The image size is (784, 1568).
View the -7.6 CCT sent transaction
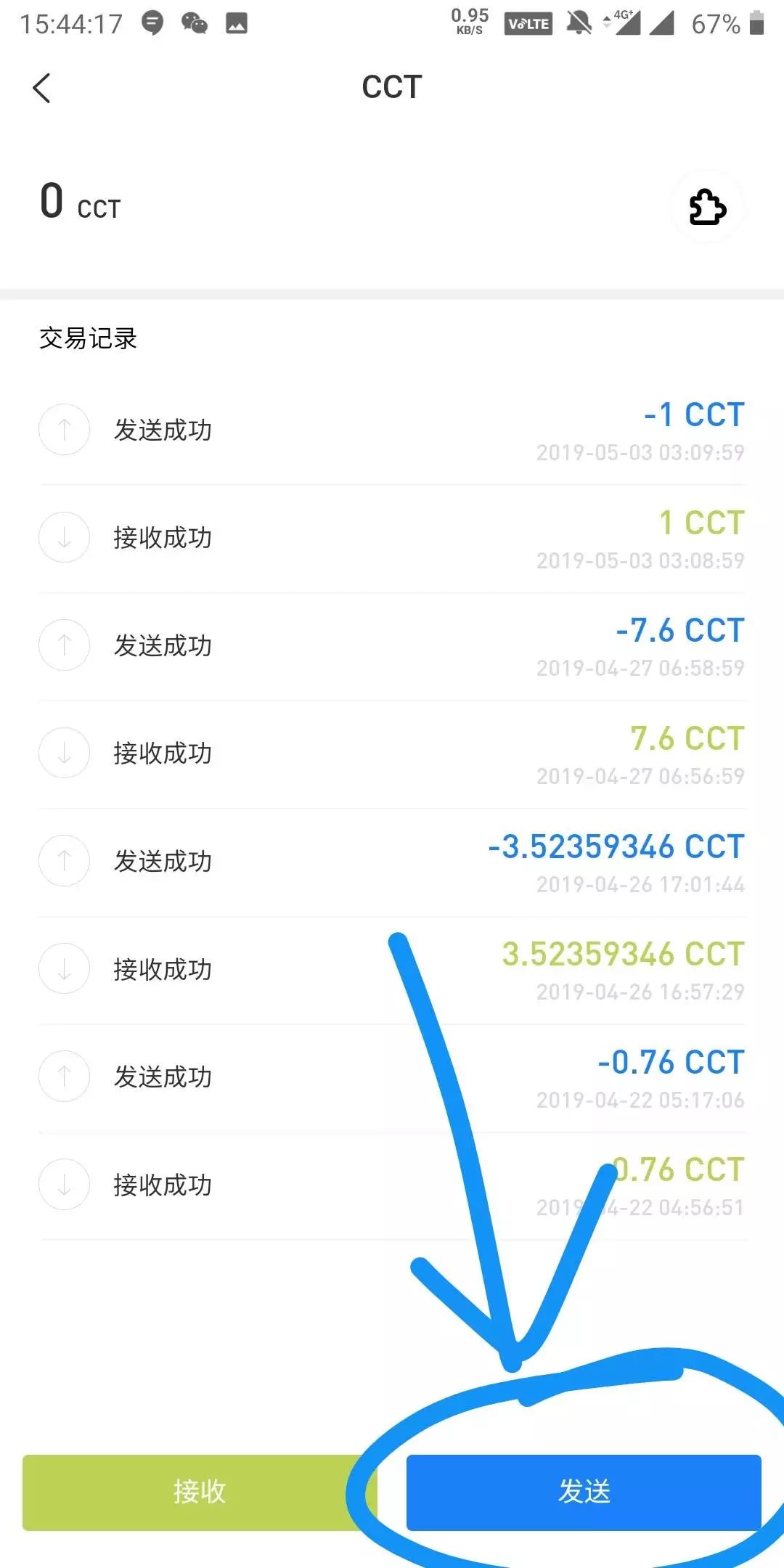[x=392, y=647]
